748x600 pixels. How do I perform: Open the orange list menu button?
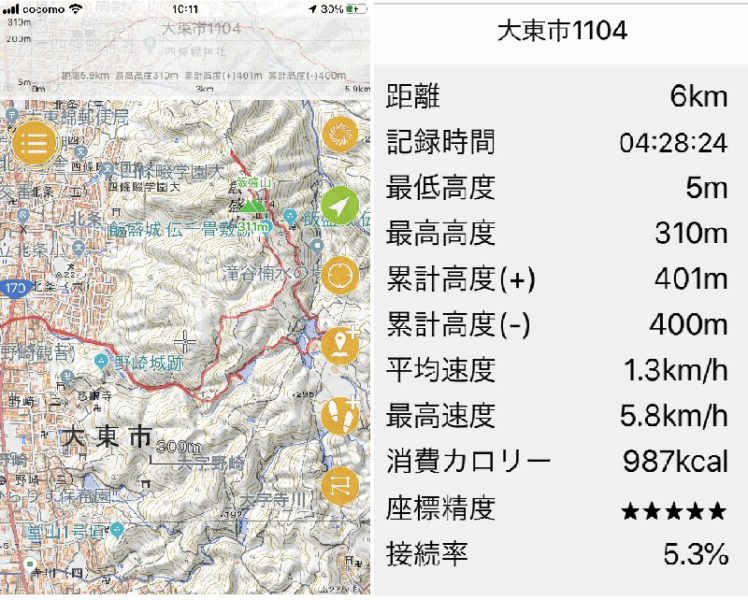tap(36, 140)
